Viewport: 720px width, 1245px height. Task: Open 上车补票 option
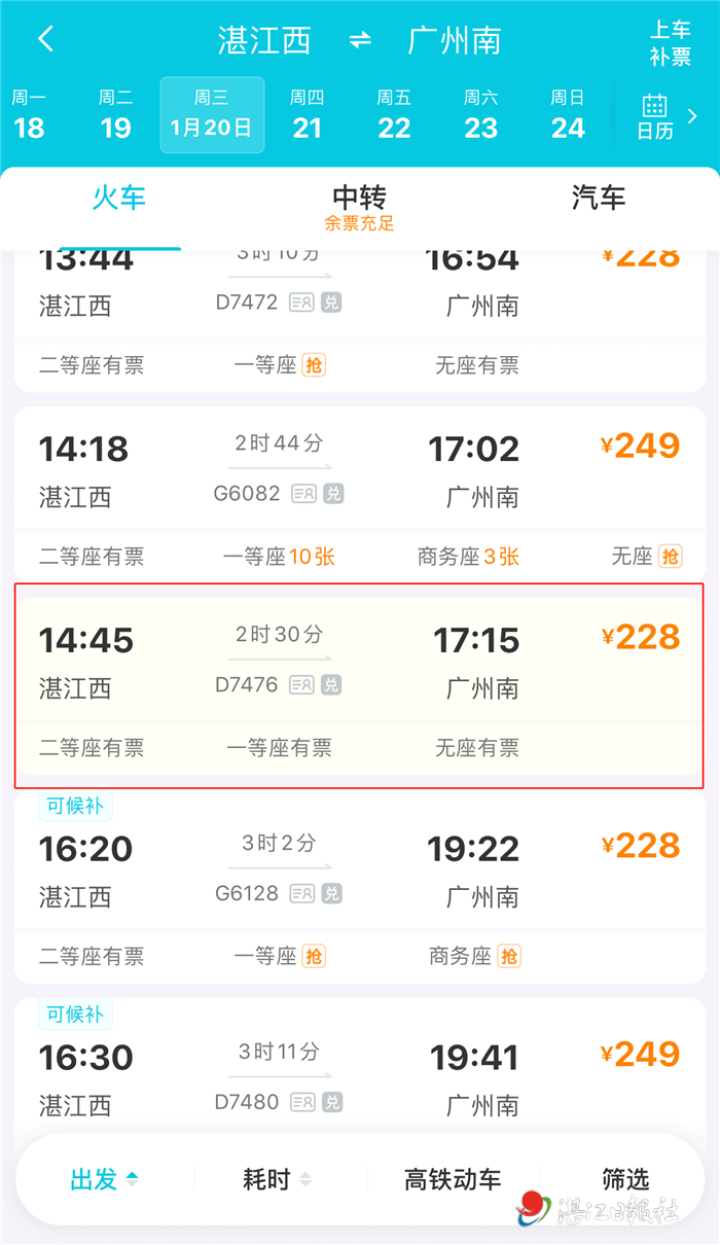(x=669, y=43)
